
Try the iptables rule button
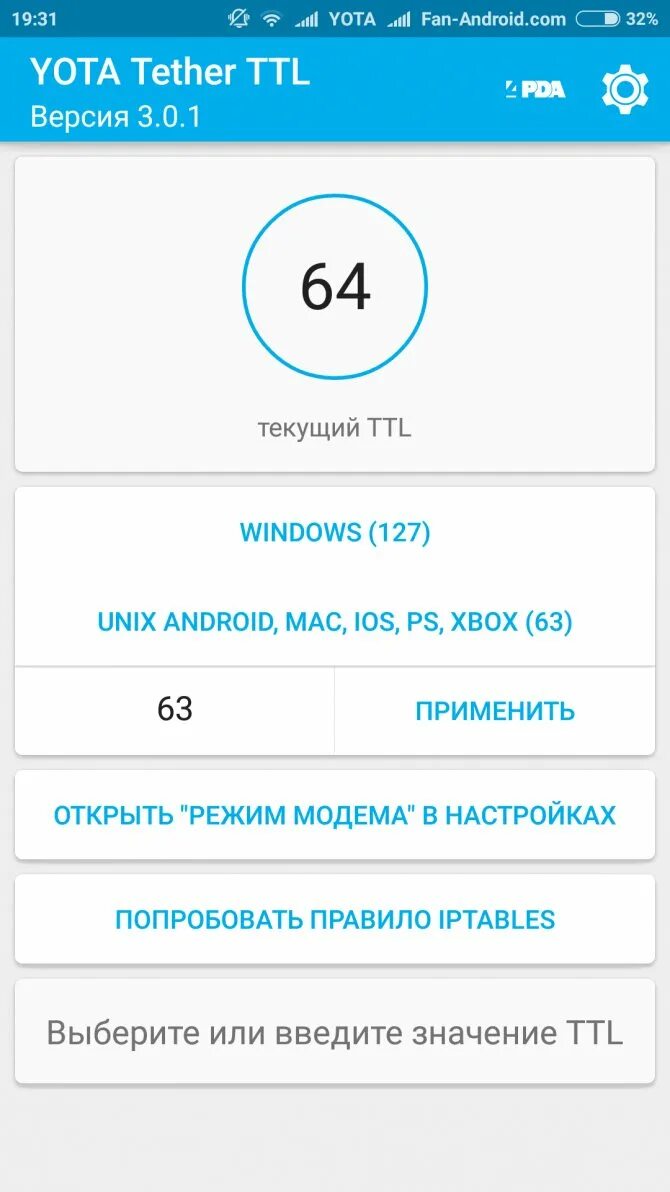point(335,920)
